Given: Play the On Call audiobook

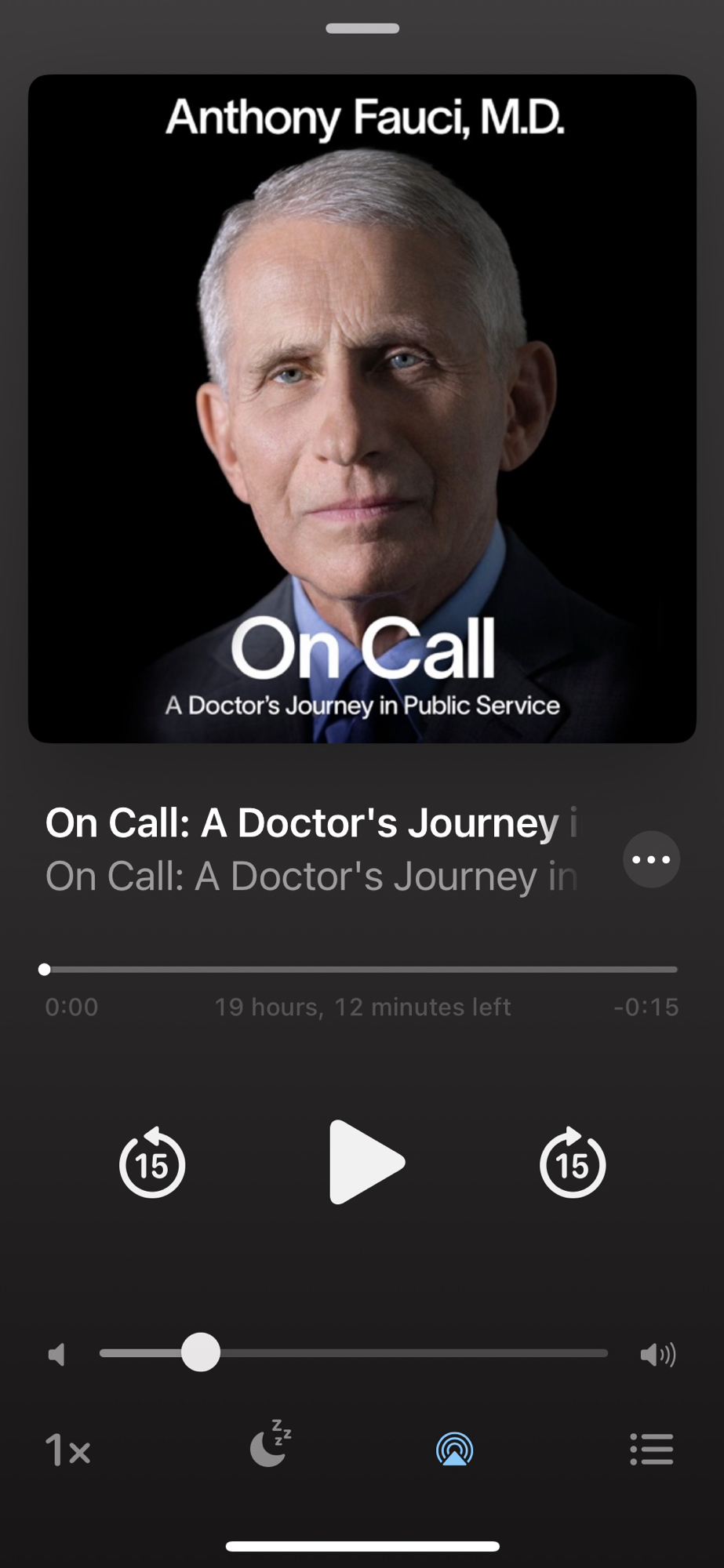Looking at the screenshot, I should pyautogui.click(x=366, y=1162).
